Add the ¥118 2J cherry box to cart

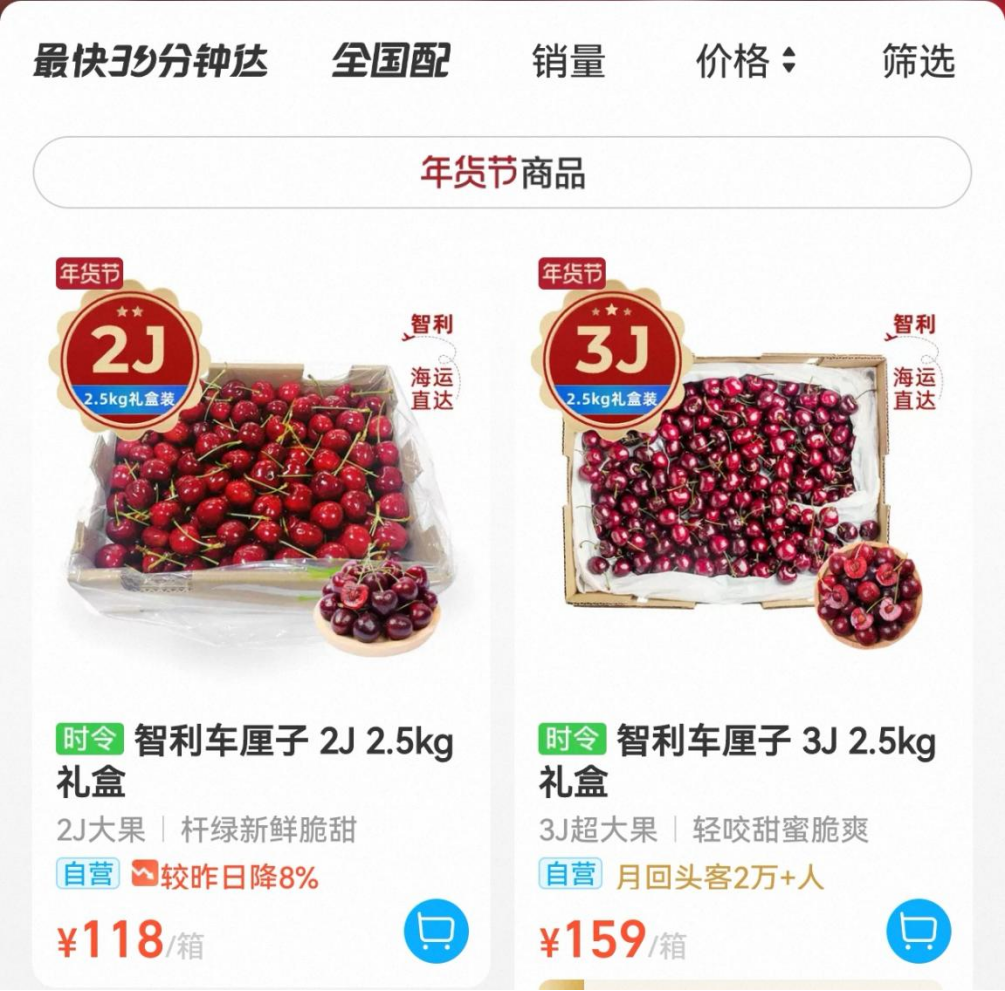pos(436,932)
